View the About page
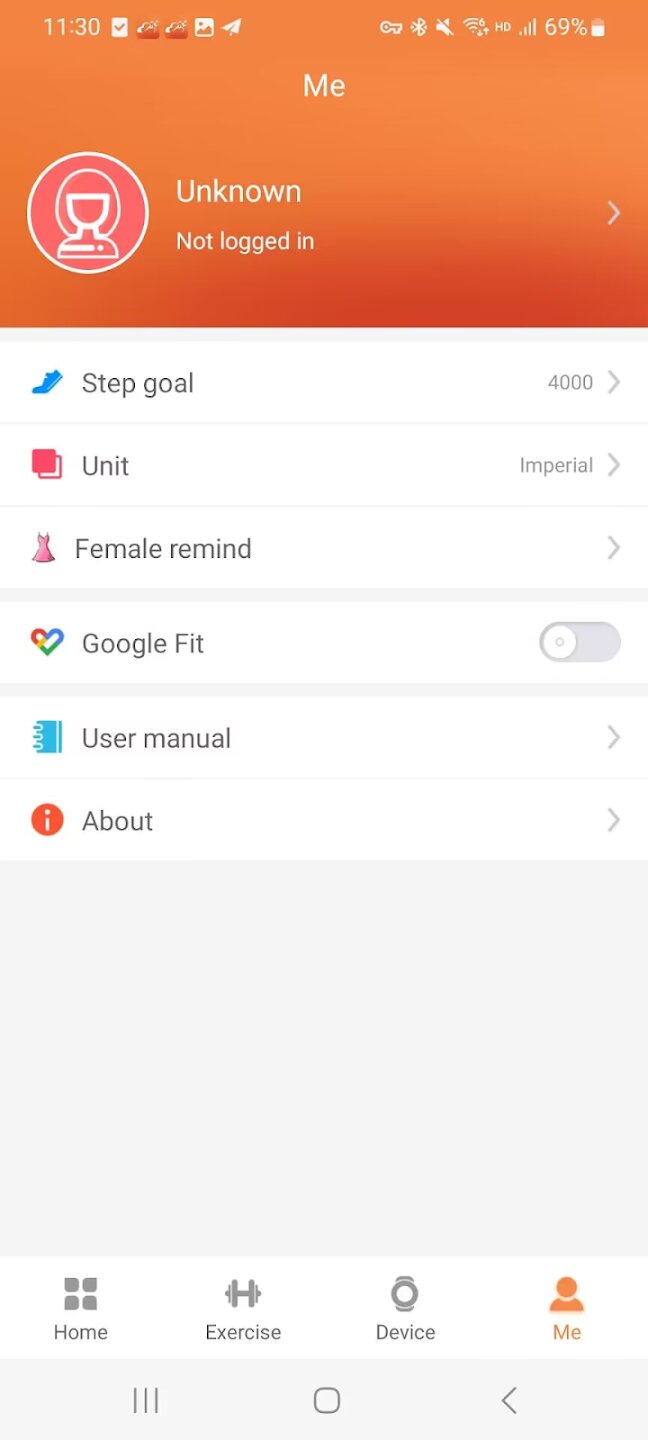The width and height of the screenshot is (648, 1440). click(x=323, y=821)
